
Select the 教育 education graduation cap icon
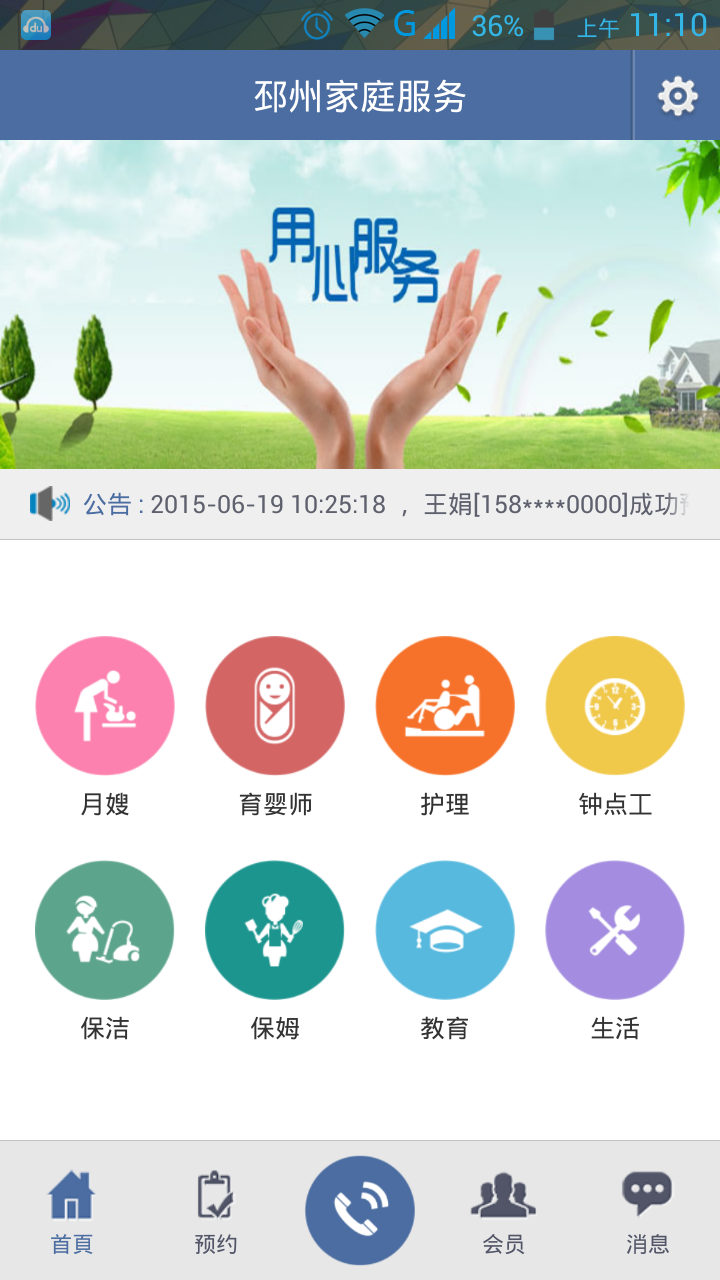[x=445, y=929]
